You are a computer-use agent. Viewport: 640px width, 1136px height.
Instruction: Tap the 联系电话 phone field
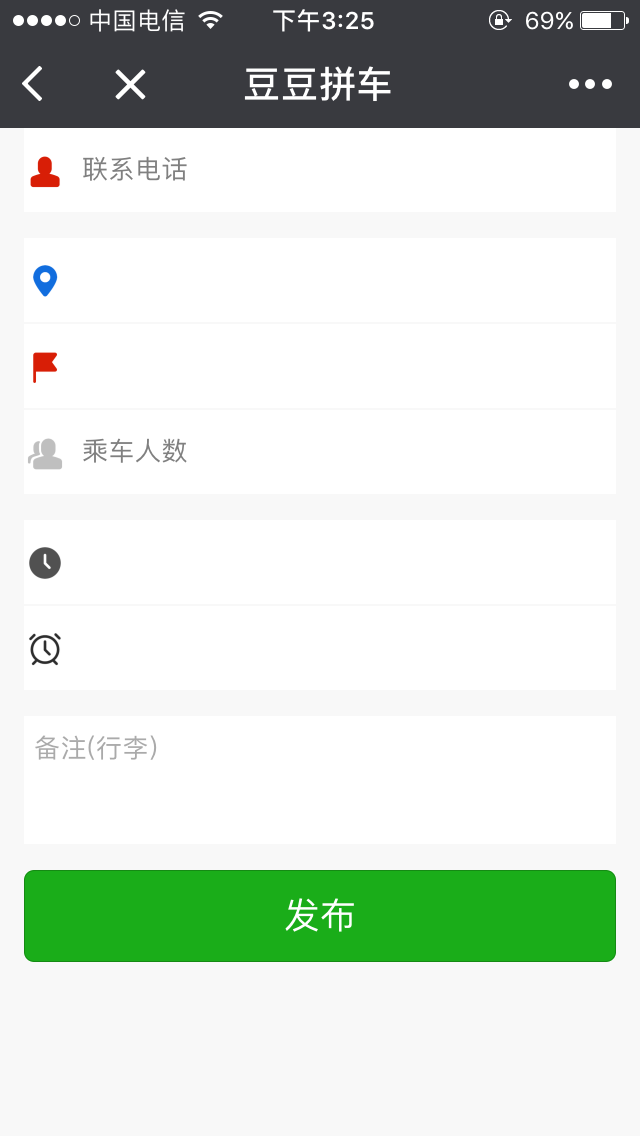tap(320, 170)
